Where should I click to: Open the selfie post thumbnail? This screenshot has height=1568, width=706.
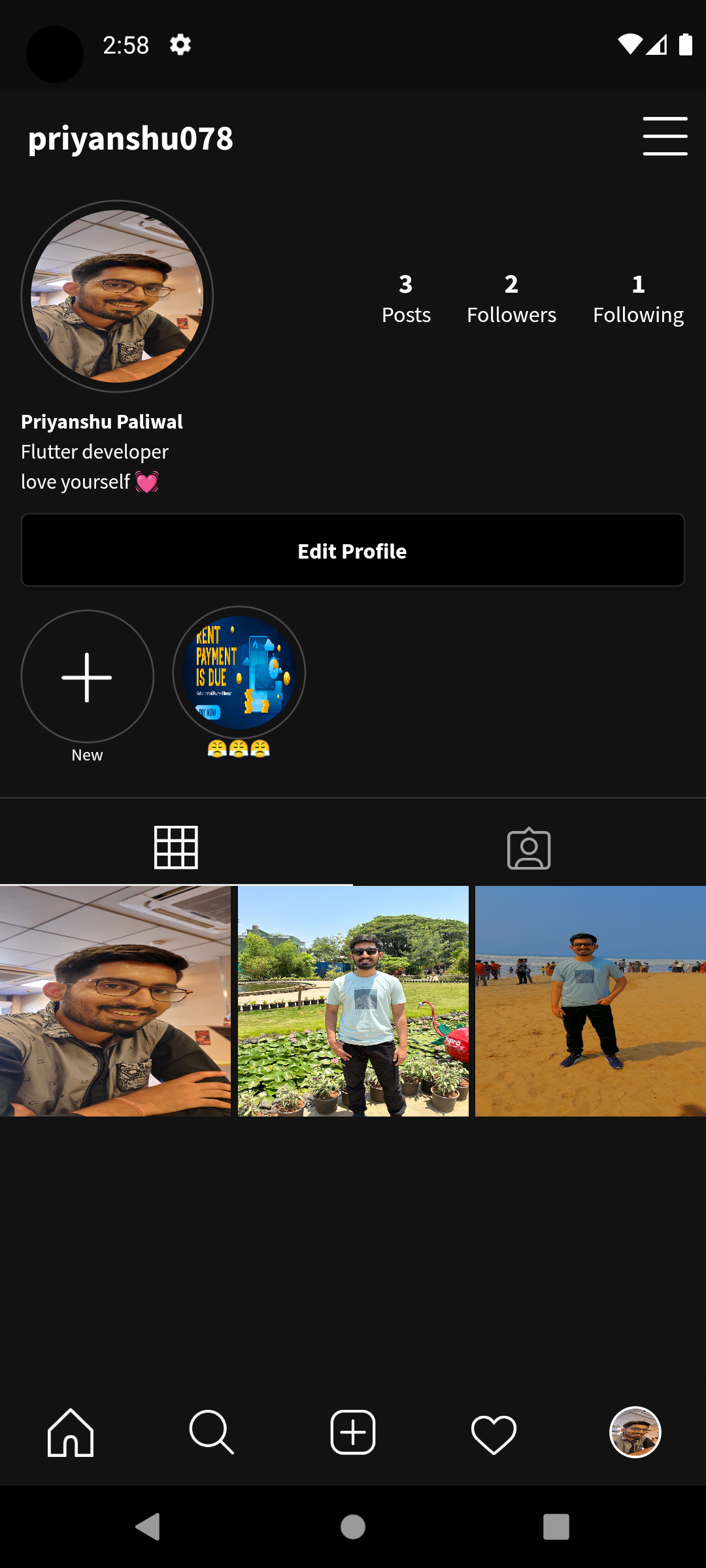tap(116, 1000)
